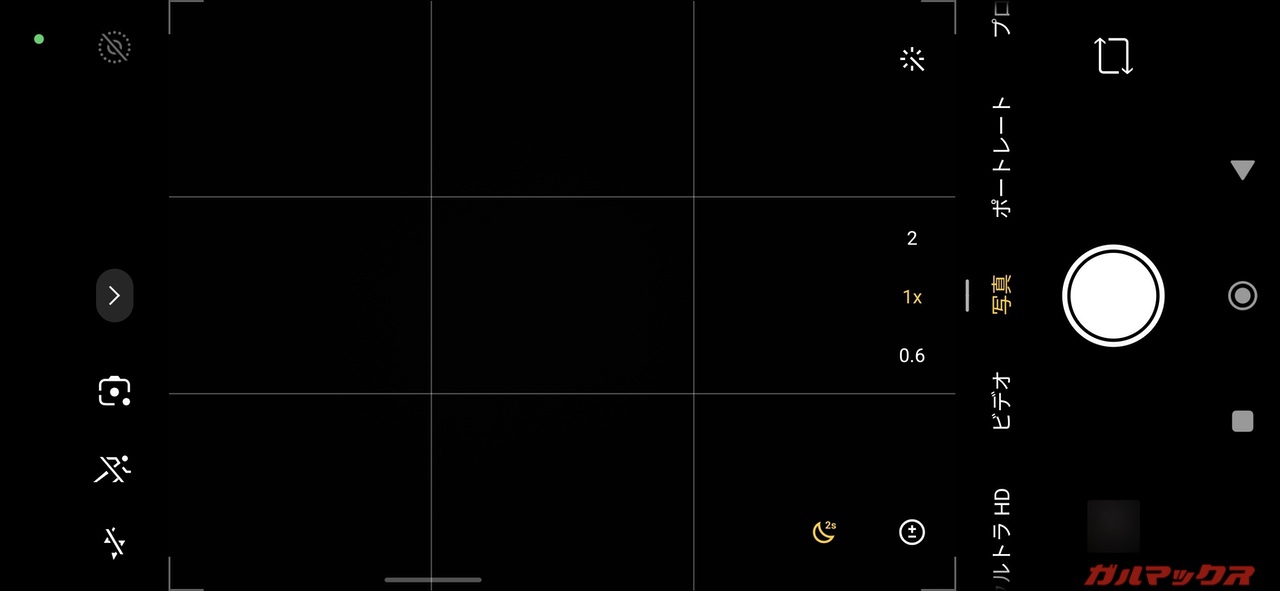Toggle motion tracking icon

click(113, 468)
